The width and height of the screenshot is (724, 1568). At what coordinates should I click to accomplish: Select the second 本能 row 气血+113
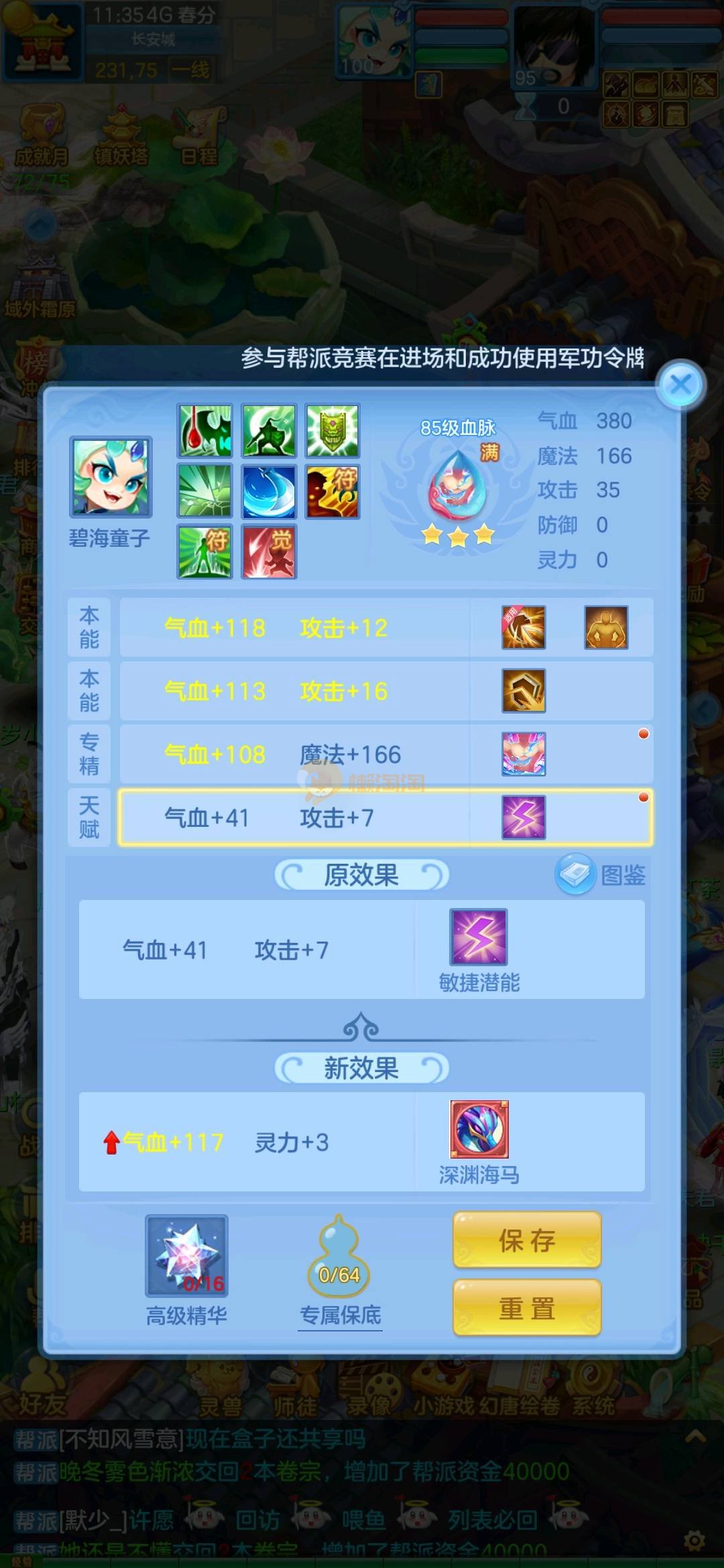tap(385, 691)
